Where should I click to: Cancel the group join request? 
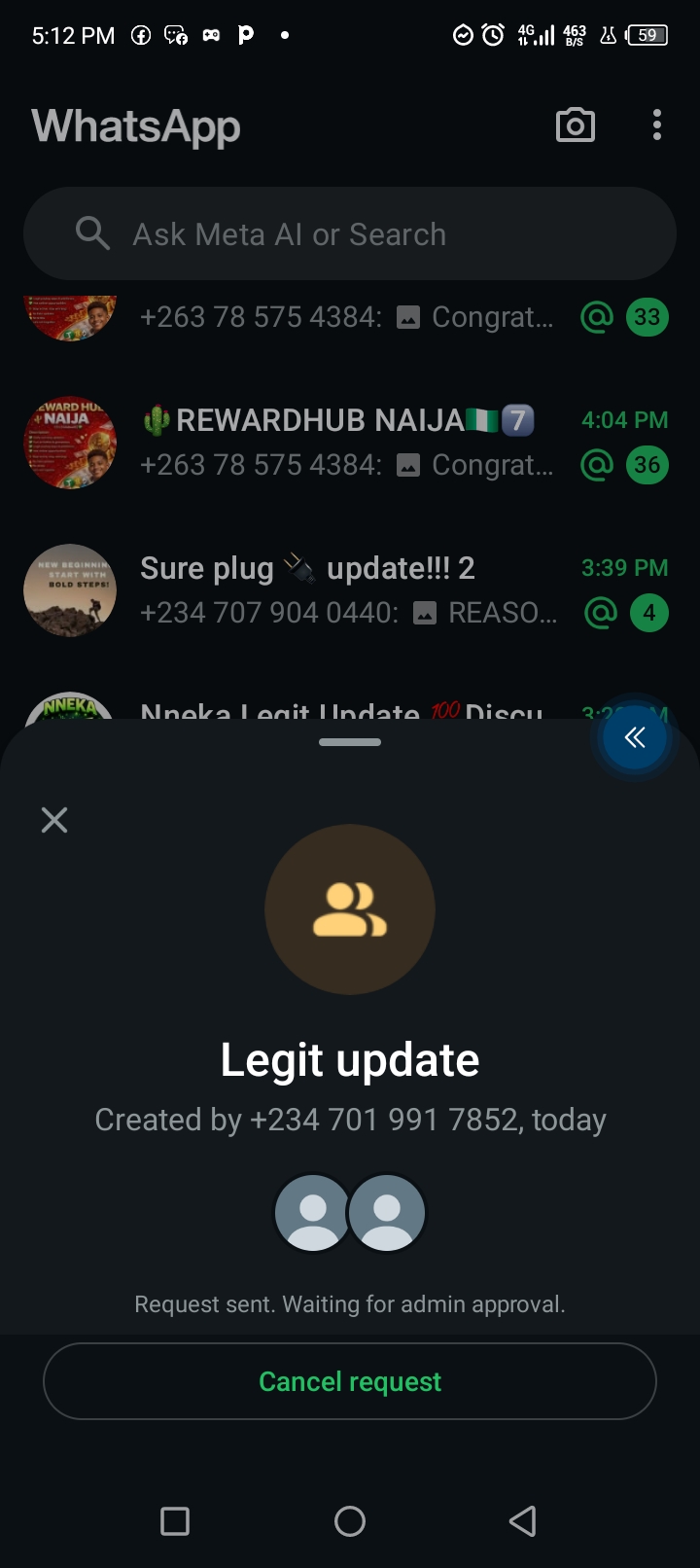[x=350, y=1381]
